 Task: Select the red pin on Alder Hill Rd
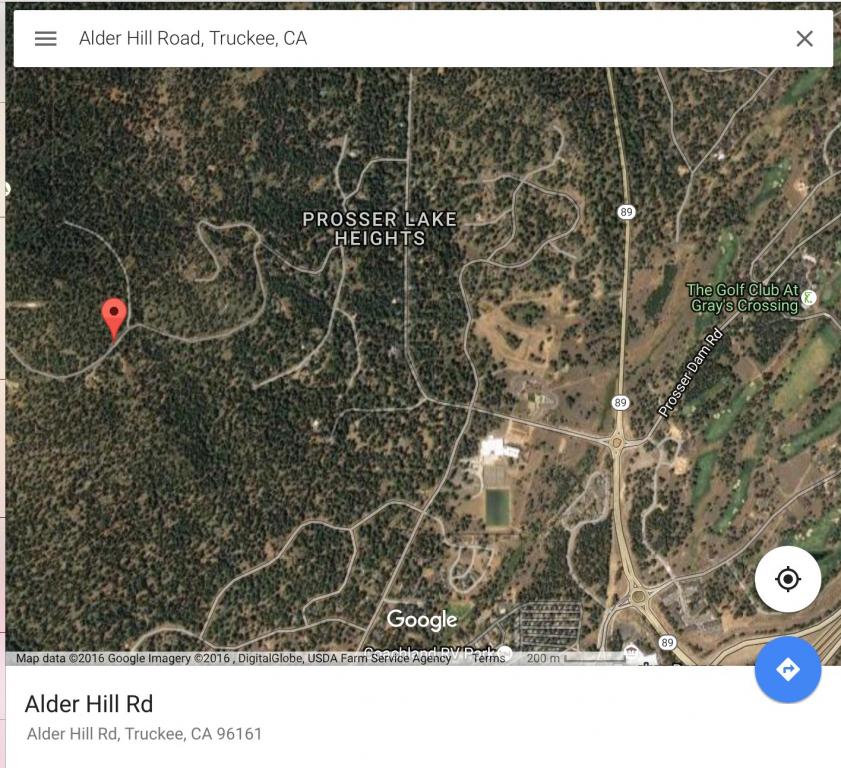point(114,316)
